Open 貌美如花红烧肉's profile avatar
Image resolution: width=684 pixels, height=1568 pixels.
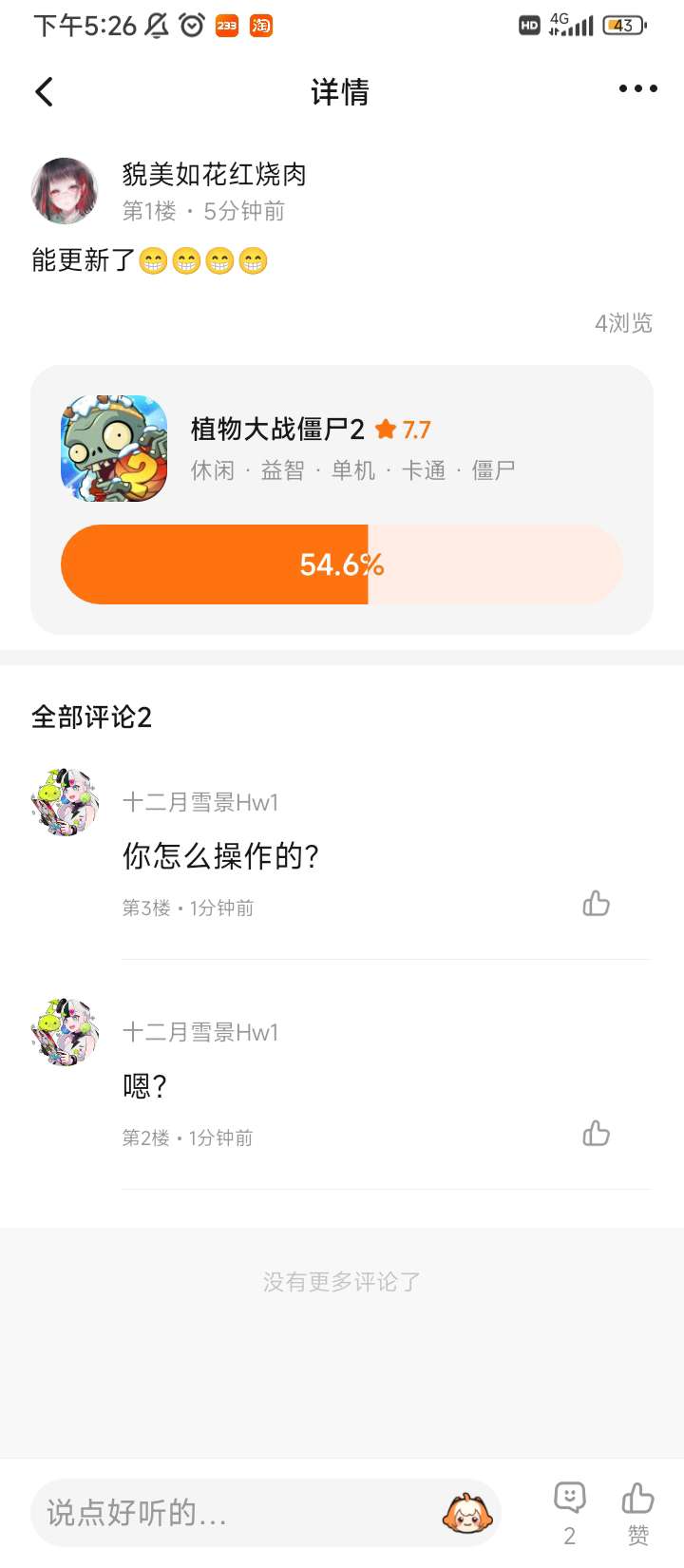pyautogui.click(x=65, y=191)
